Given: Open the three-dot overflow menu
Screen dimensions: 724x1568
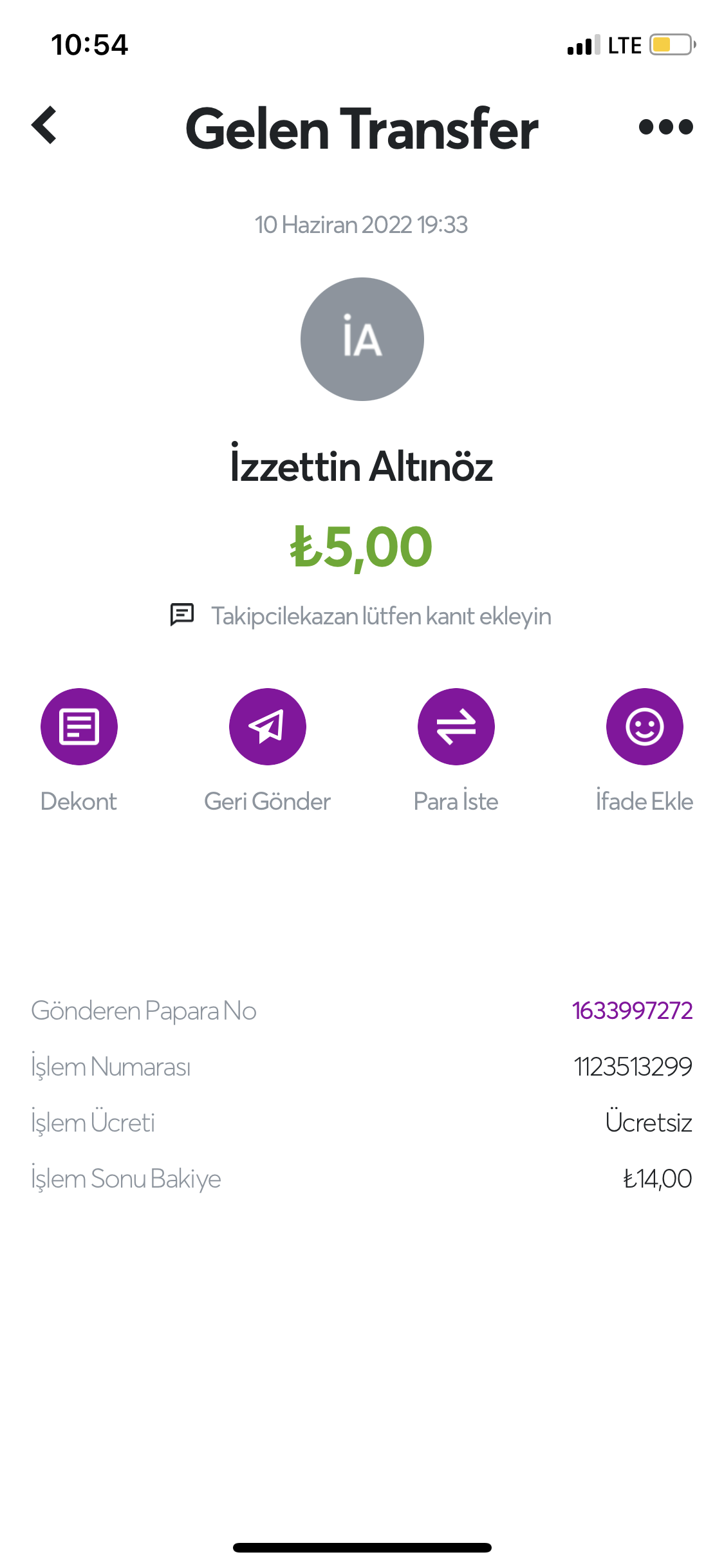Looking at the screenshot, I should (x=665, y=127).
